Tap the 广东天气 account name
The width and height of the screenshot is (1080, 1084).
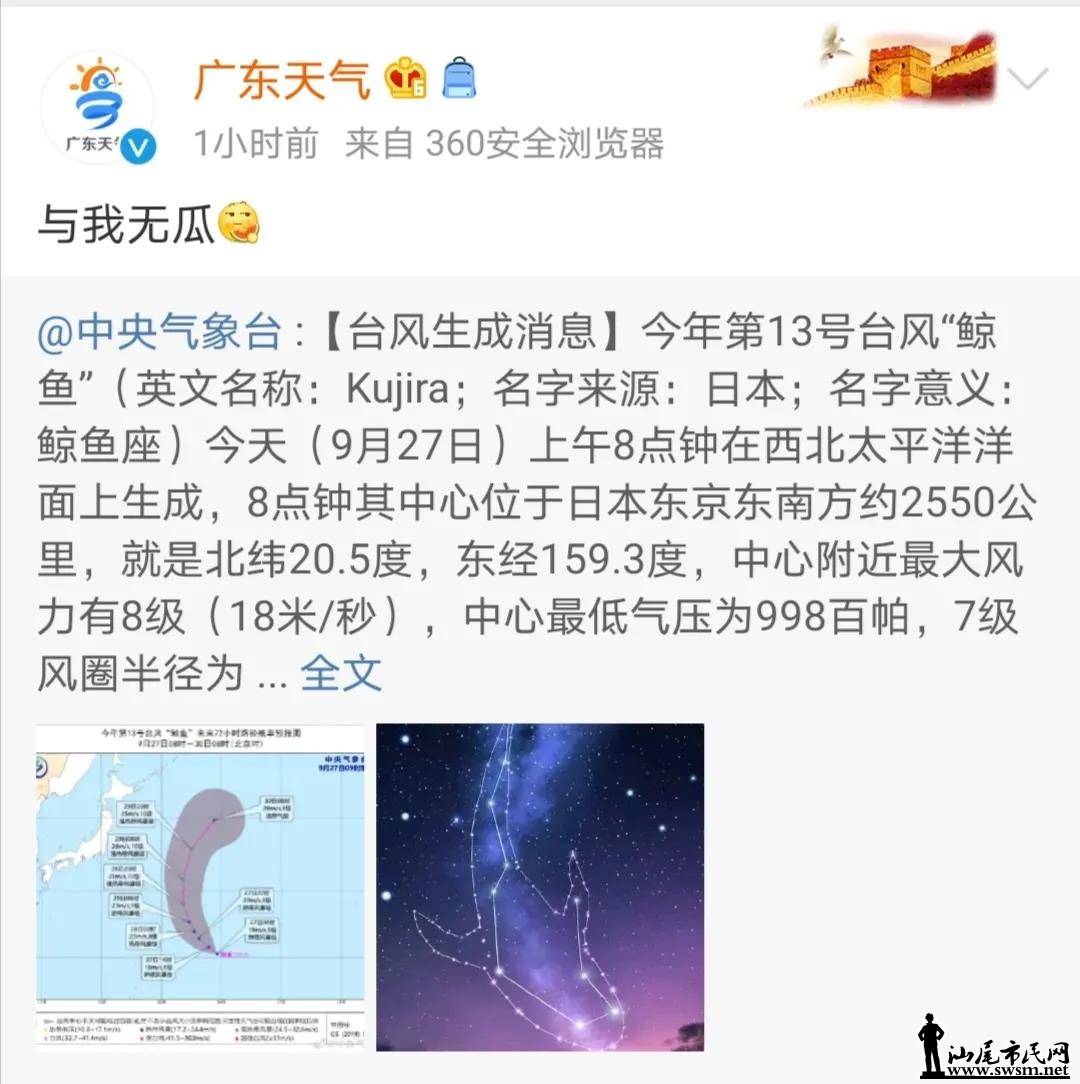(x=282, y=79)
